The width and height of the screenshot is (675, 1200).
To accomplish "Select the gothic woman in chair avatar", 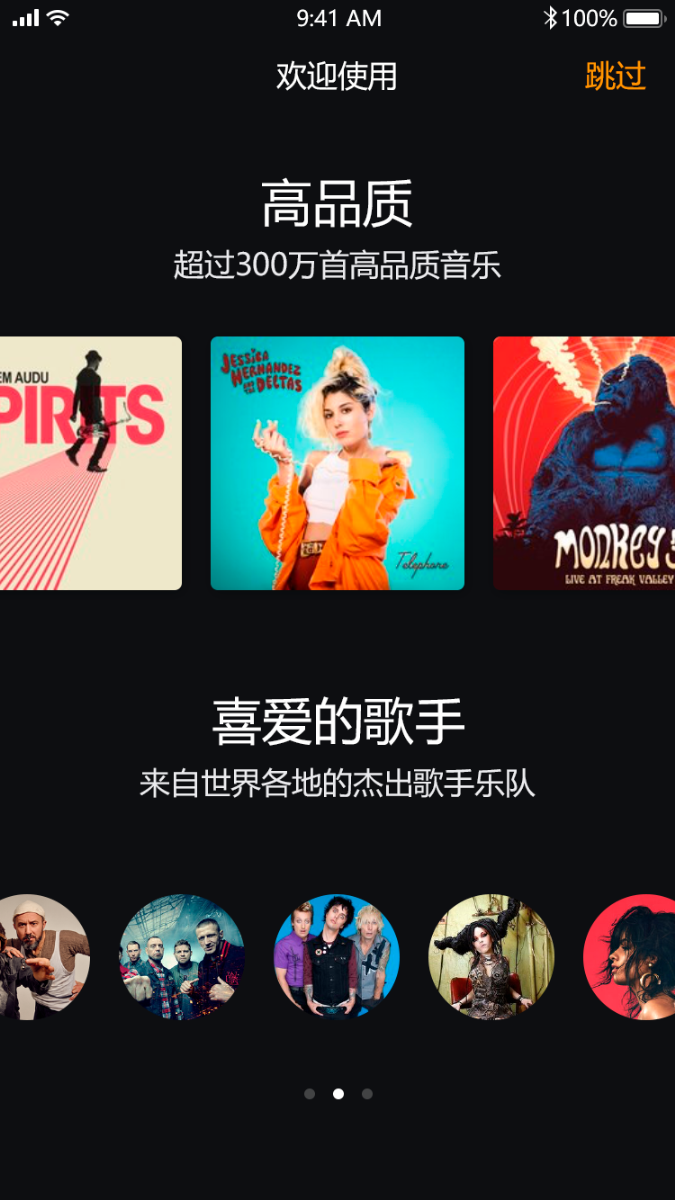I will [491, 957].
